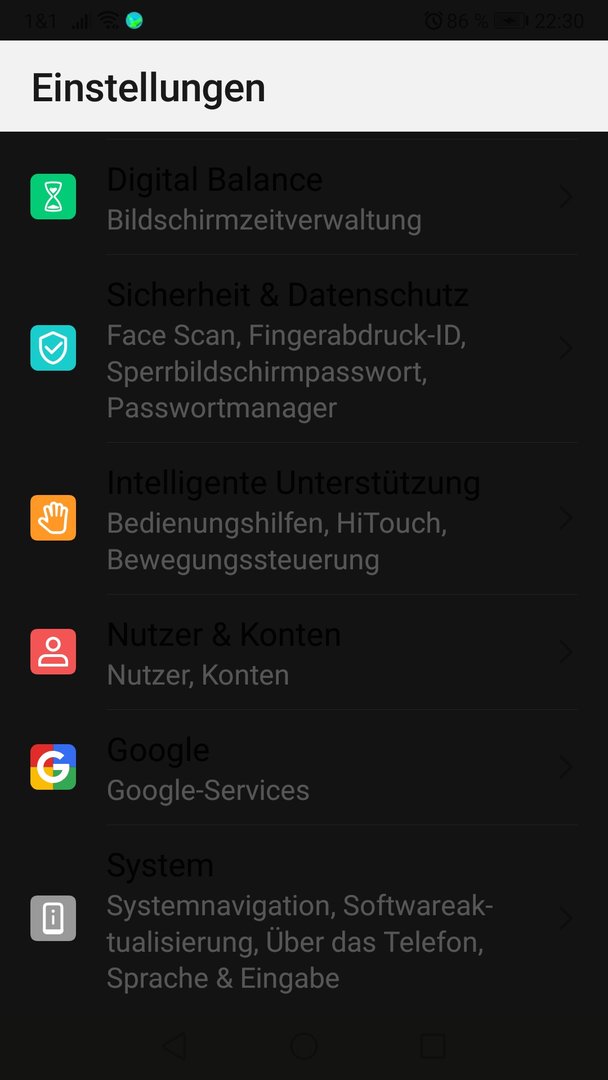Go to the home screen
The height and width of the screenshot is (1080, 608).
(x=304, y=1046)
